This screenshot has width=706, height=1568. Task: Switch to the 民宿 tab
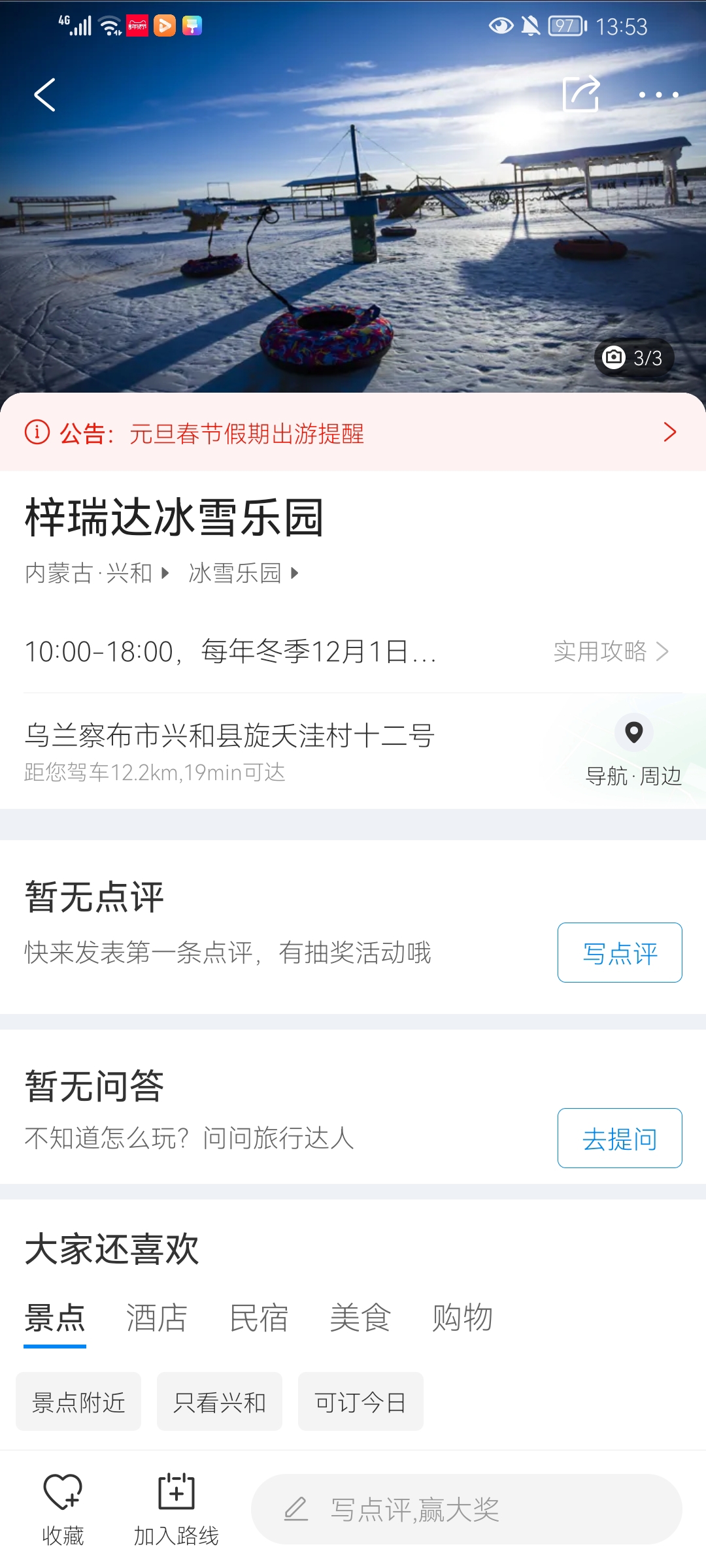point(259,1318)
